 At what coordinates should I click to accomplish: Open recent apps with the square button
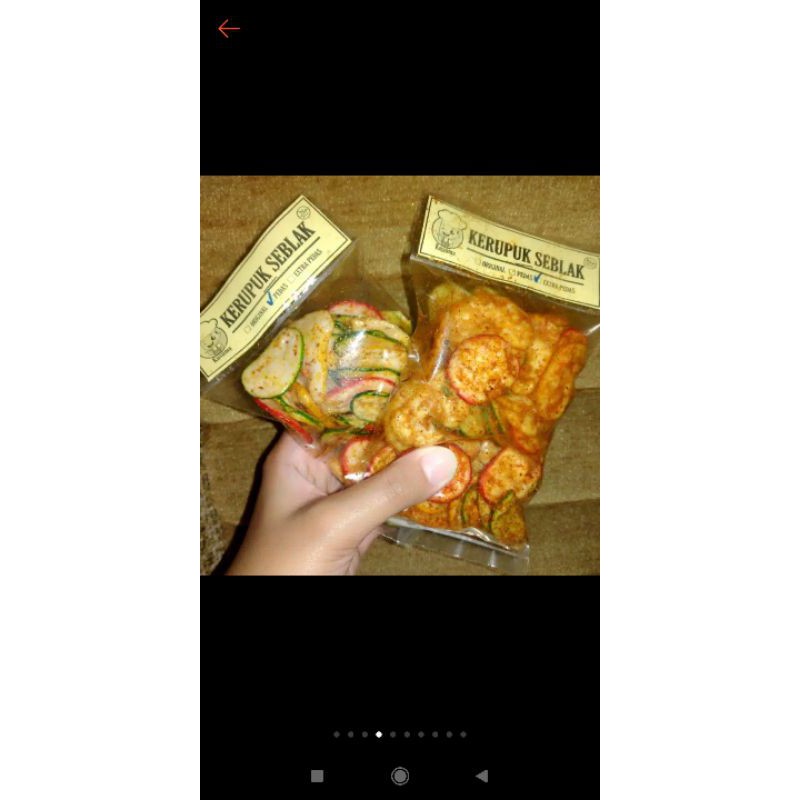tap(317, 776)
